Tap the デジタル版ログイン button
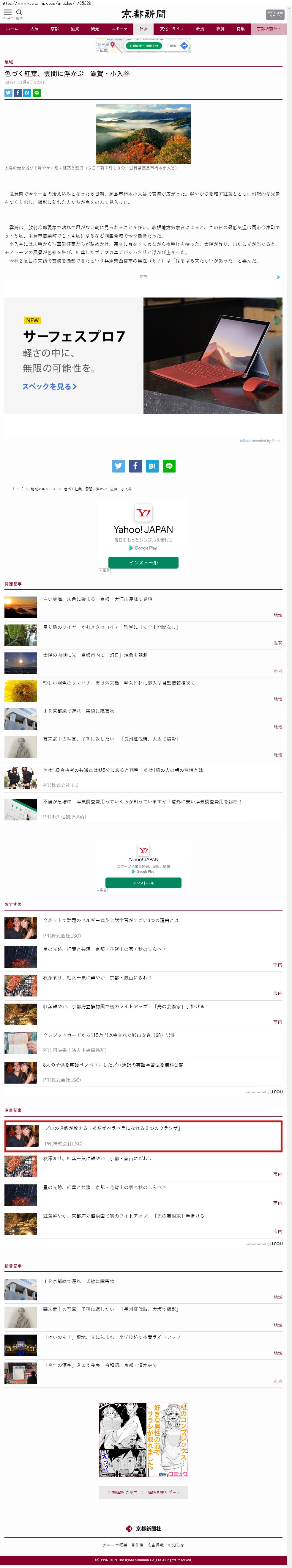This screenshot has width=292, height=1568. coord(274,15)
